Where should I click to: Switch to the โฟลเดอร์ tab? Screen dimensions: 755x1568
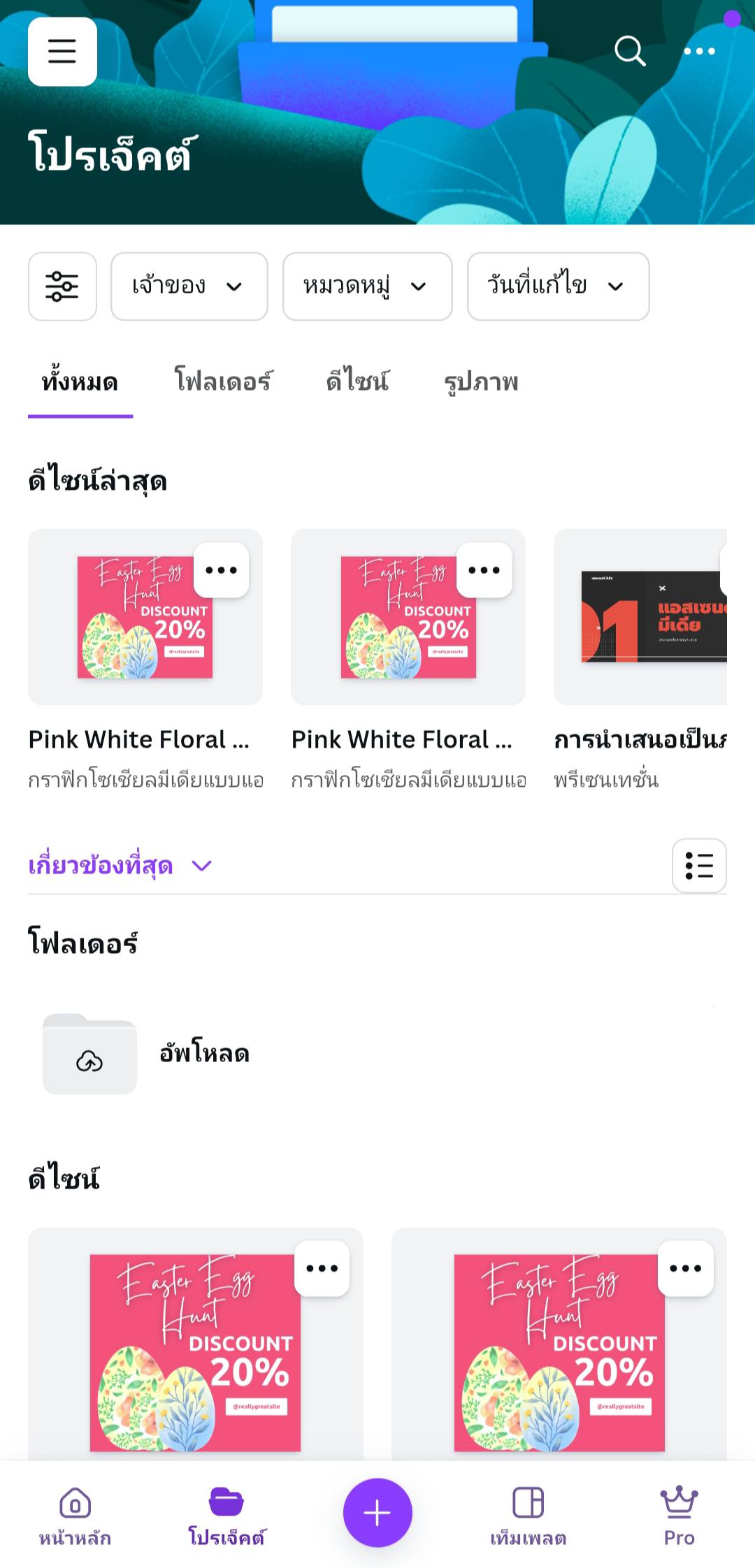[224, 382]
